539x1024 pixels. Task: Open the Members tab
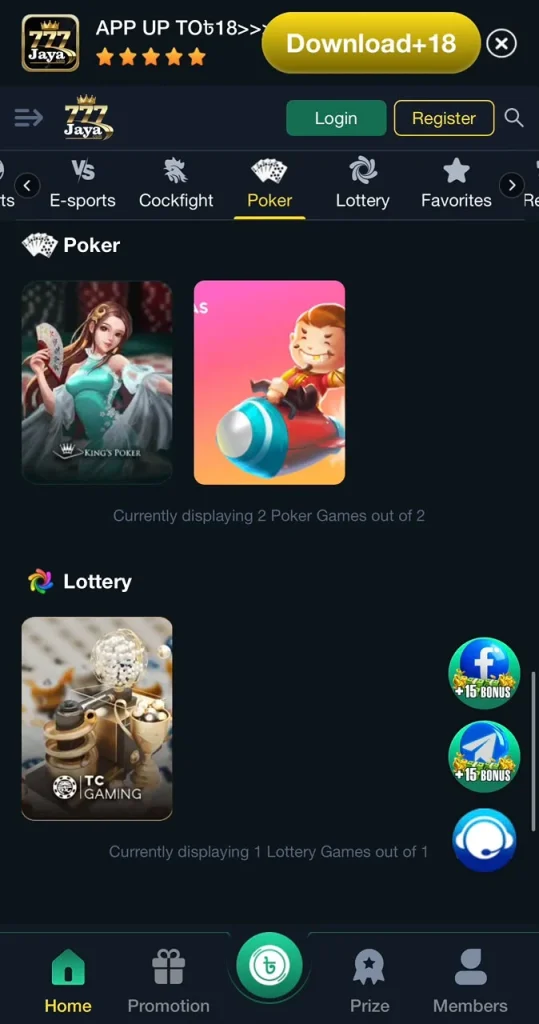pyautogui.click(x=470, y=981)
